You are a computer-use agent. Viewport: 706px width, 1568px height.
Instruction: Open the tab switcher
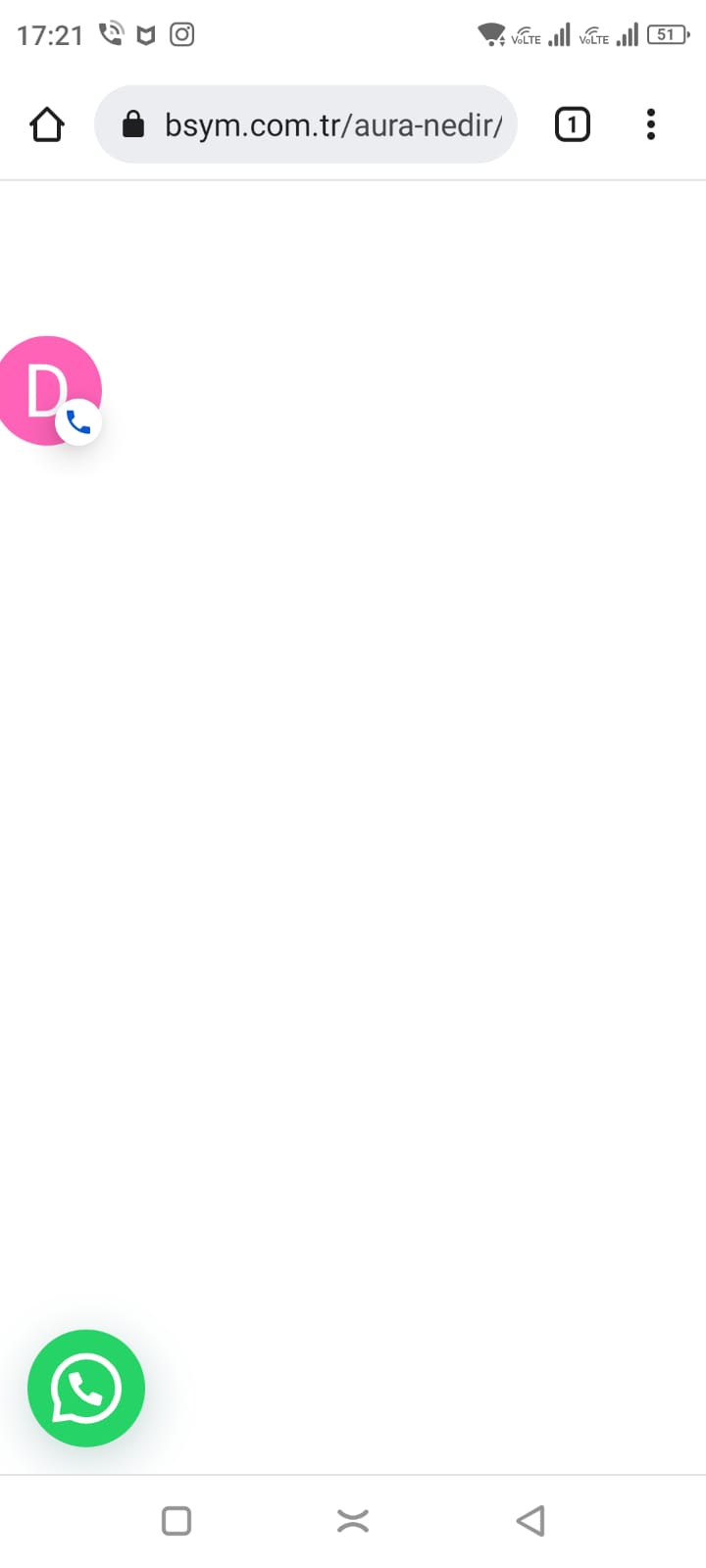click(573, 124)
